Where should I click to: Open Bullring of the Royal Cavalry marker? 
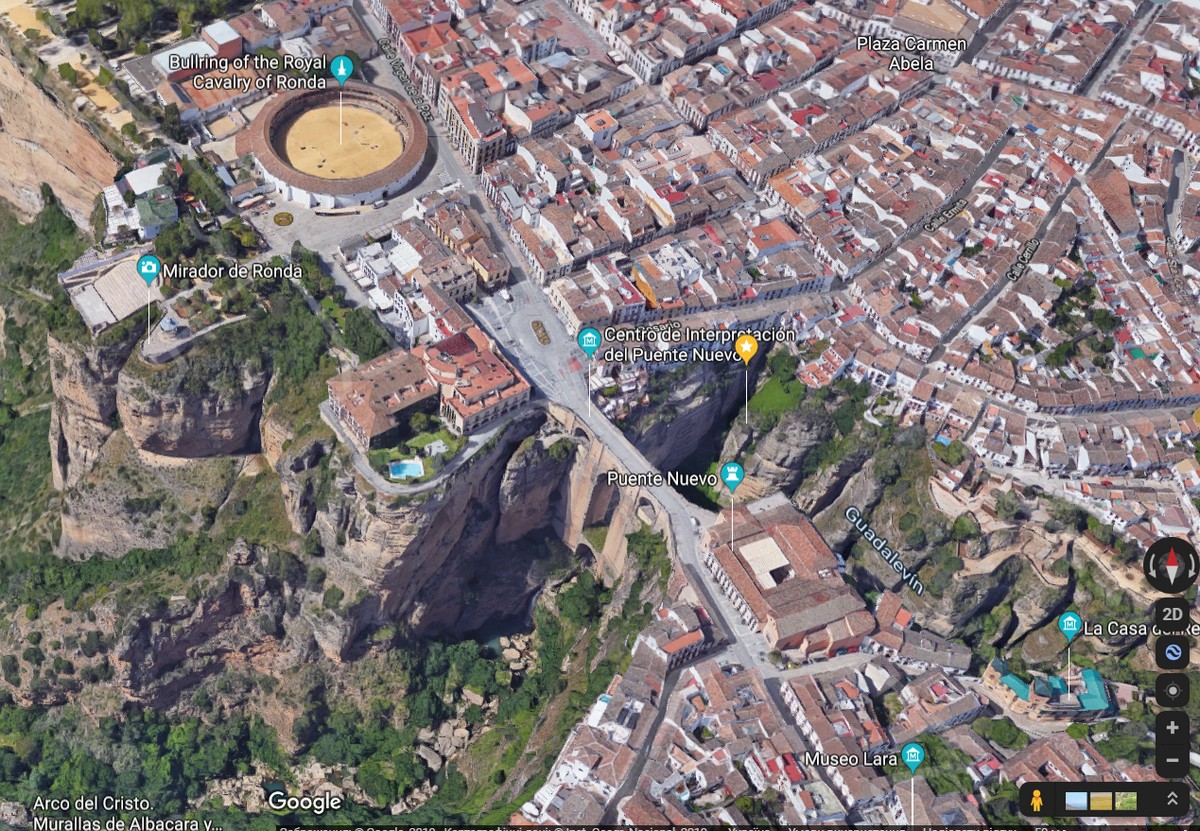click(x=342, y=68)
